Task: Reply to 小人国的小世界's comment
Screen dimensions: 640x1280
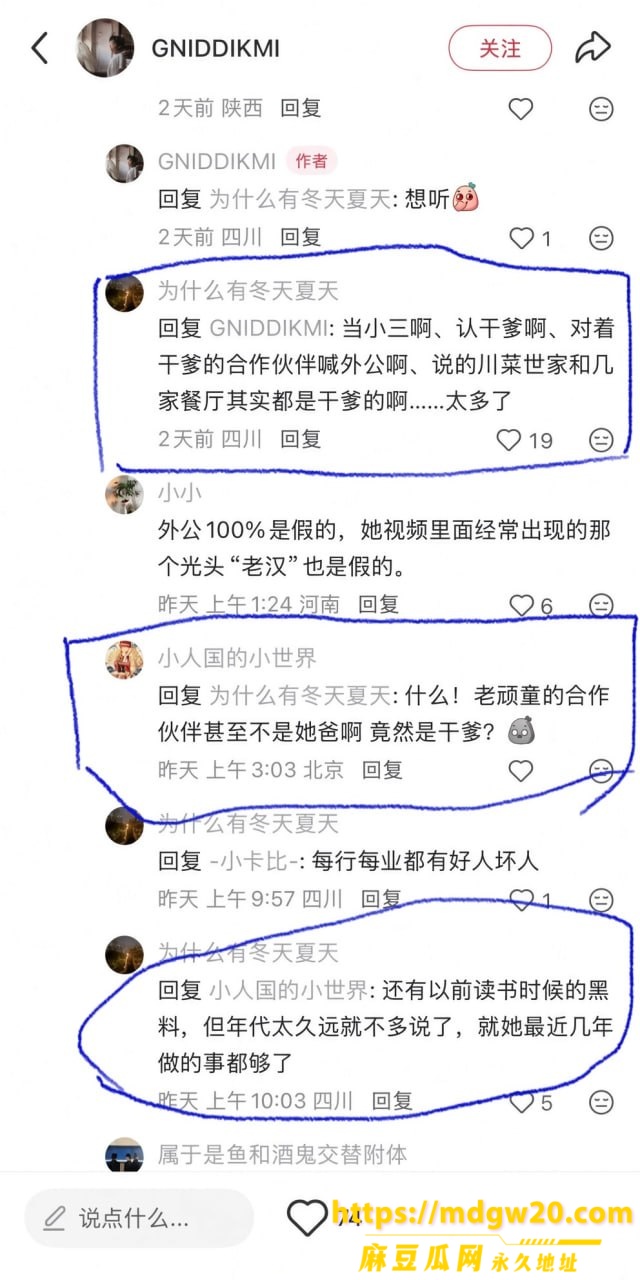Action: [382, 769]
